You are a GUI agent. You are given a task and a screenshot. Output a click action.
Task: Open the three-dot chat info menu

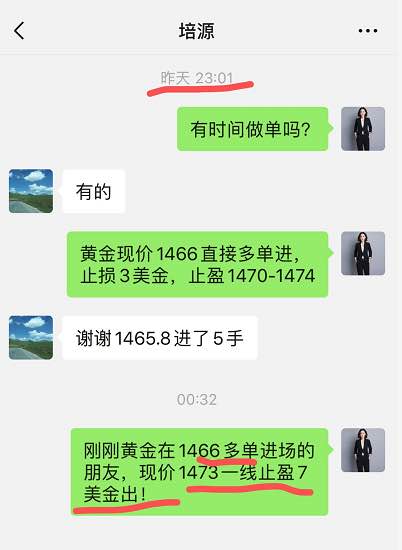click(x=368, y=31)
